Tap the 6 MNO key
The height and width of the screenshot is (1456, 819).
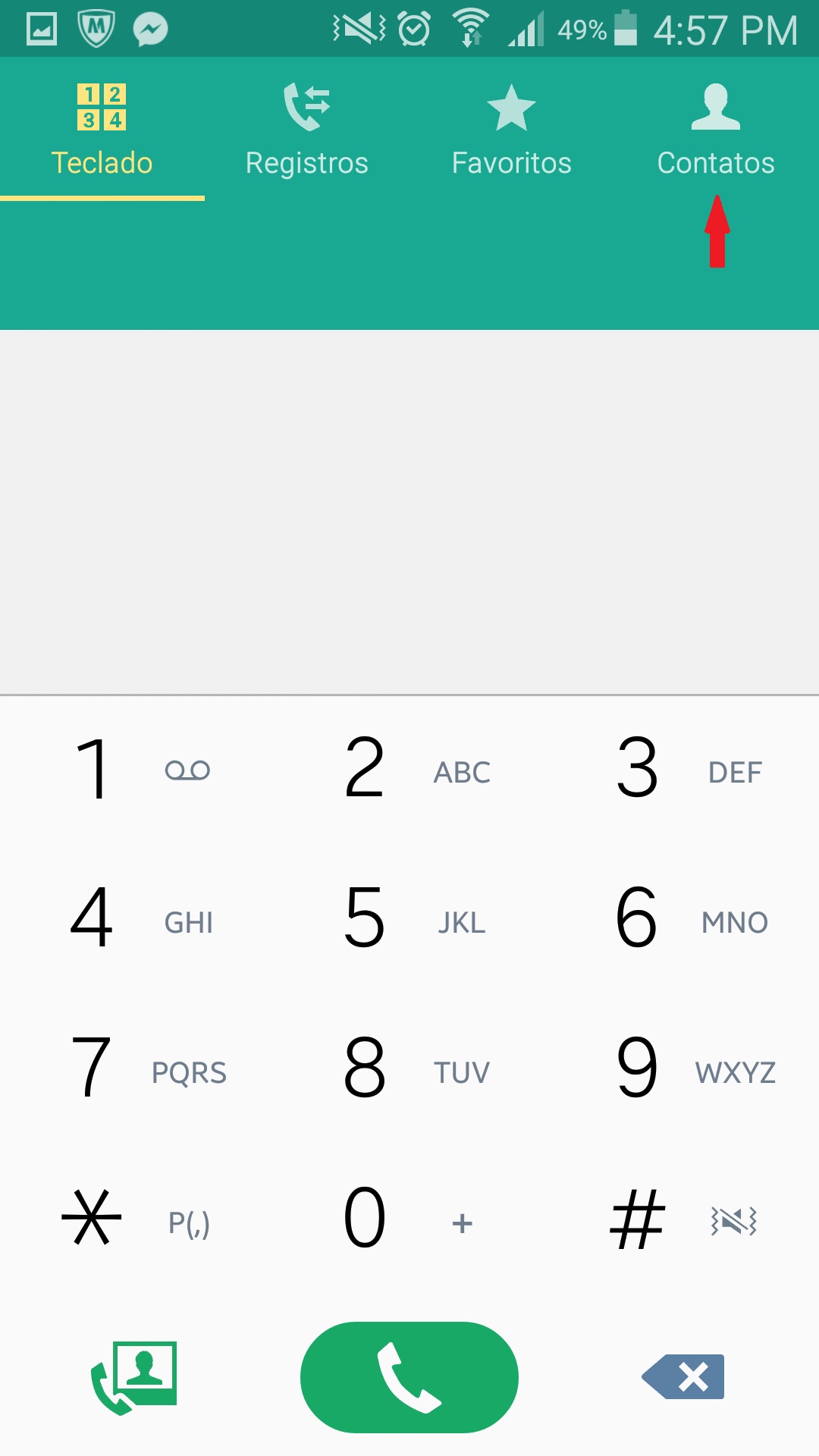click(x=682, y=920)
